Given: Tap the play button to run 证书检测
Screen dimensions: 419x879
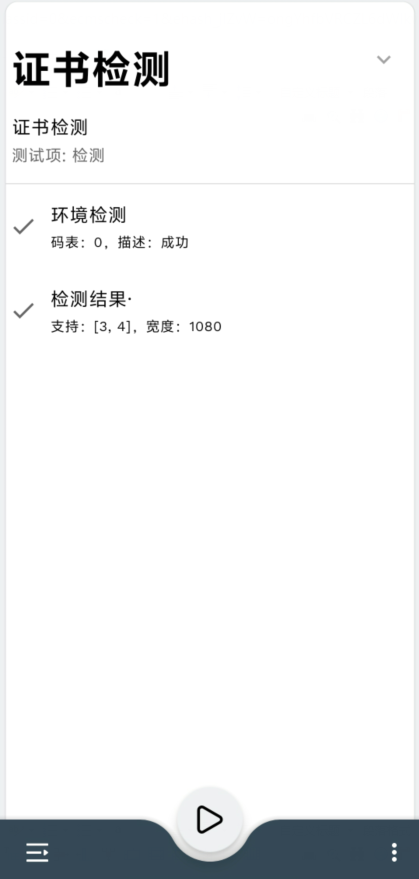Looking at the screenshot, I should click(x=210, y=820).
